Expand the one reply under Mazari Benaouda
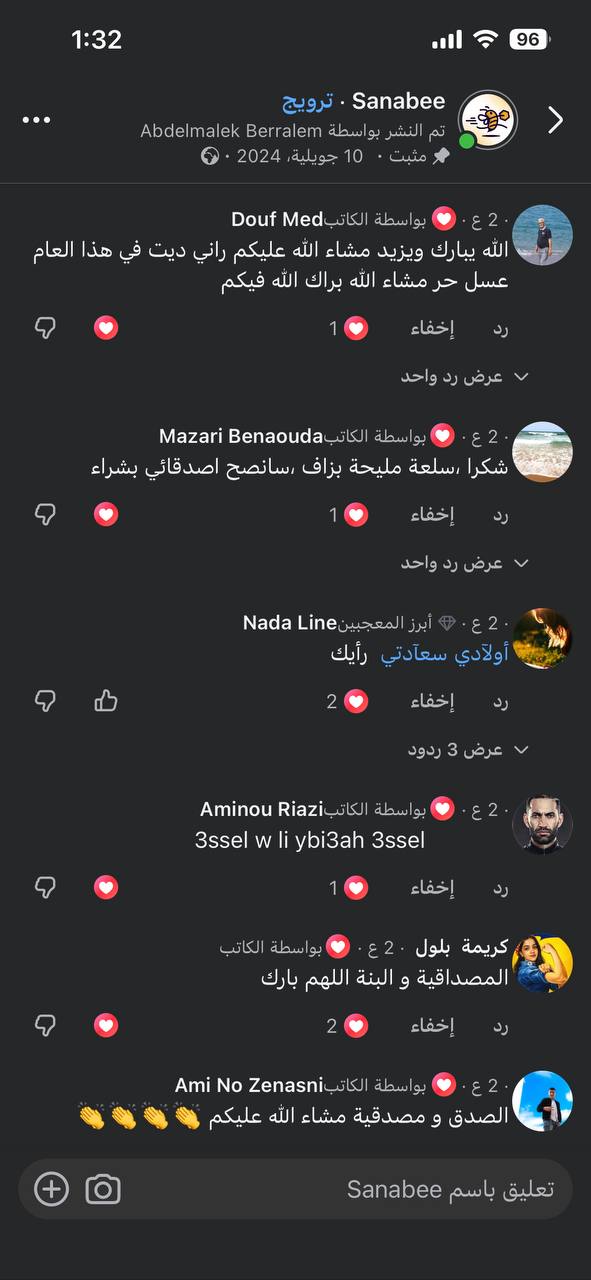This screenshot has width=591, height=1280. coord(465,563)
